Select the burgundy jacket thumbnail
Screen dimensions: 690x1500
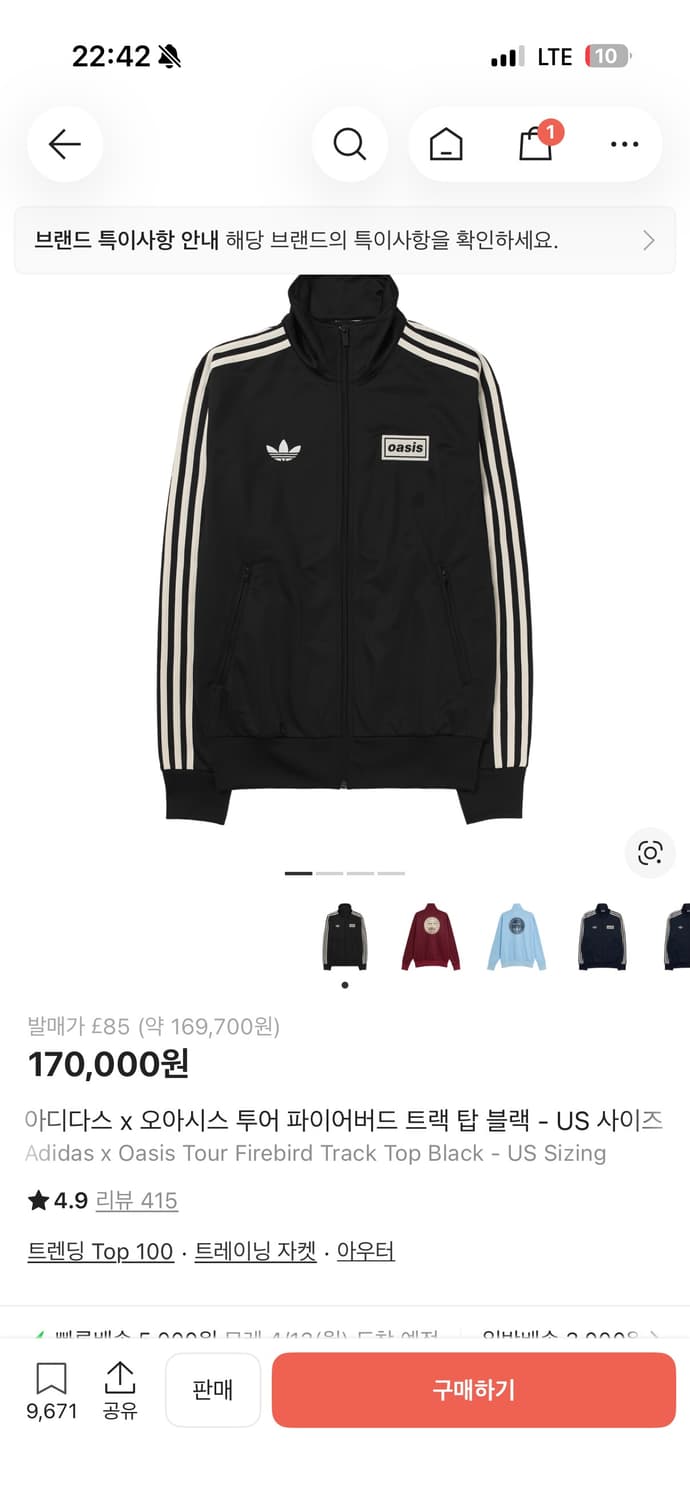pyautogui.click(x=431, y=937)
